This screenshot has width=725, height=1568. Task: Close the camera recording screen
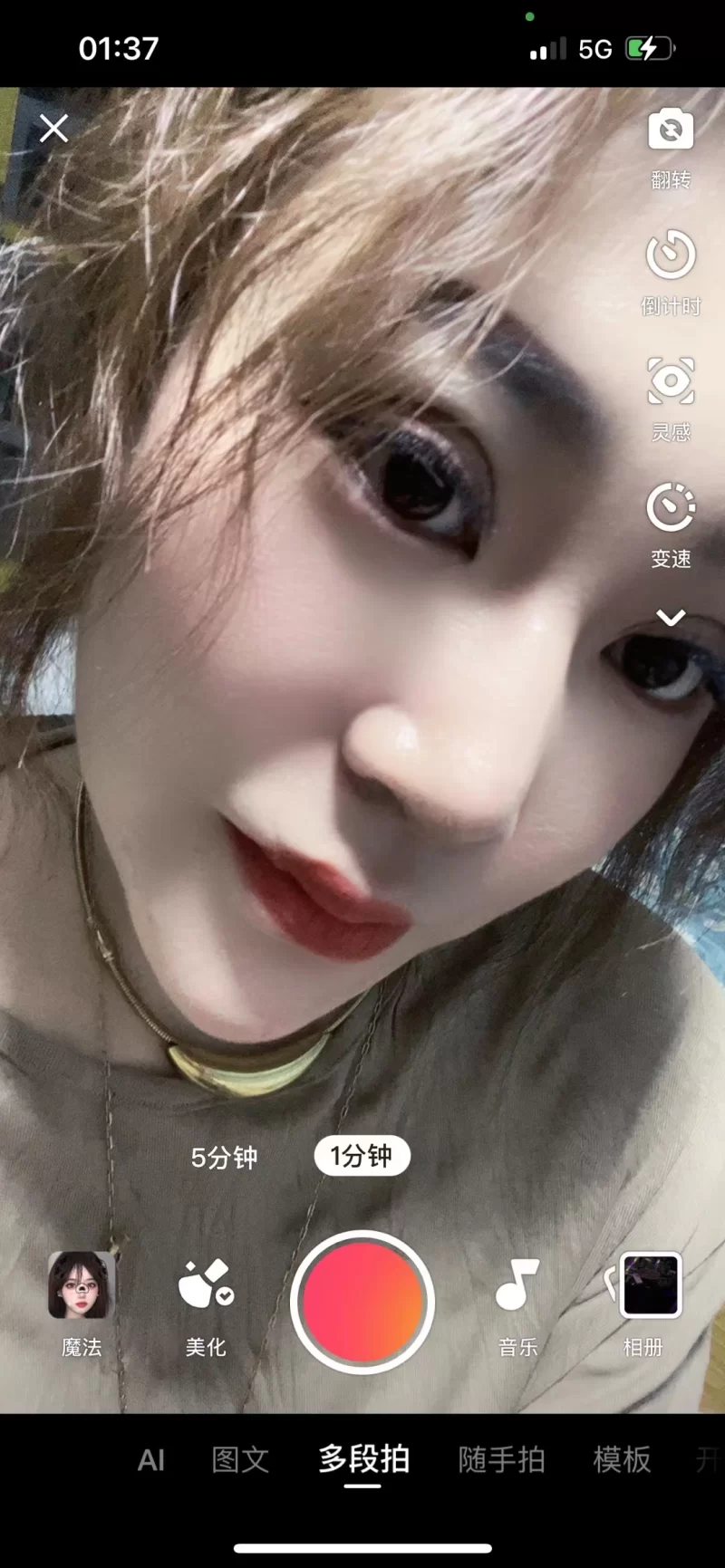[54, 129]
